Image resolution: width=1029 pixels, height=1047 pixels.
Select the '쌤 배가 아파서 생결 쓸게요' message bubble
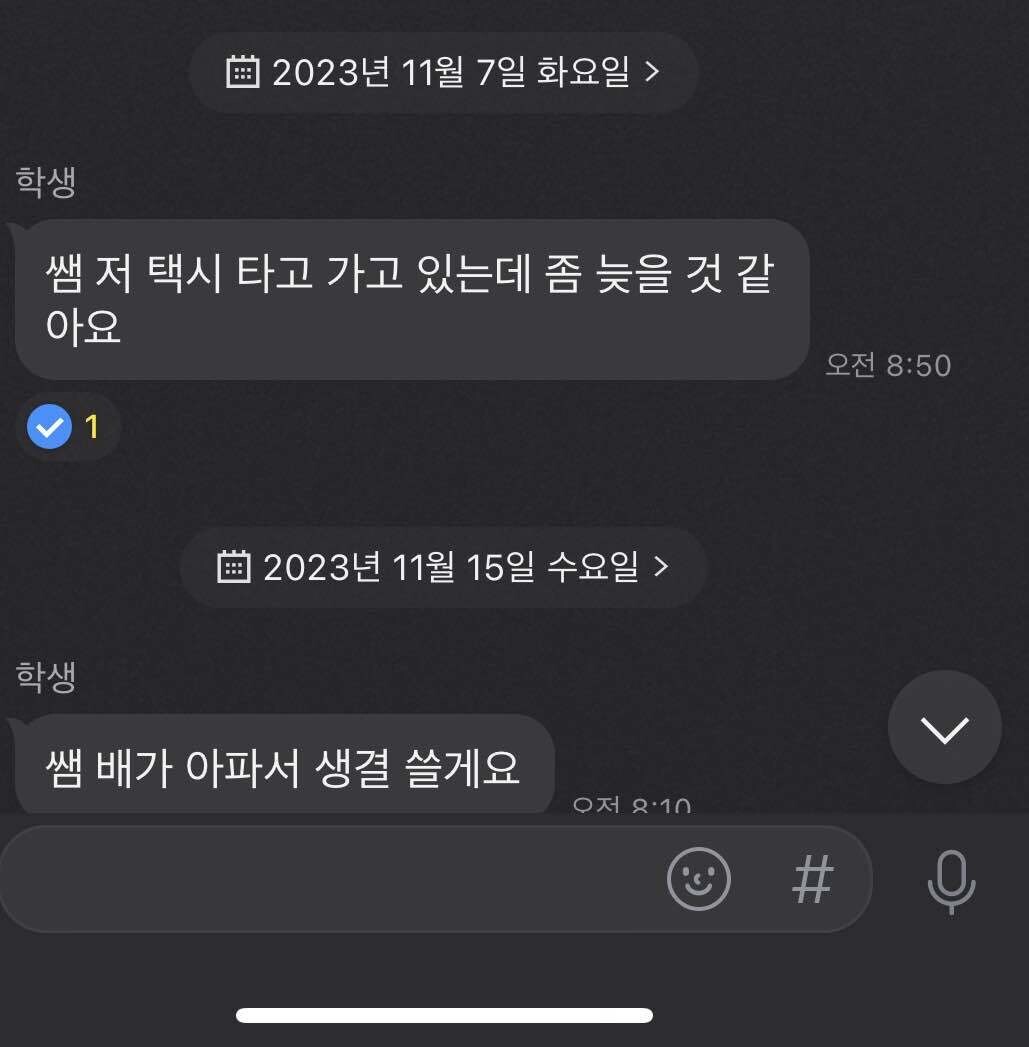tap(284, 763)
